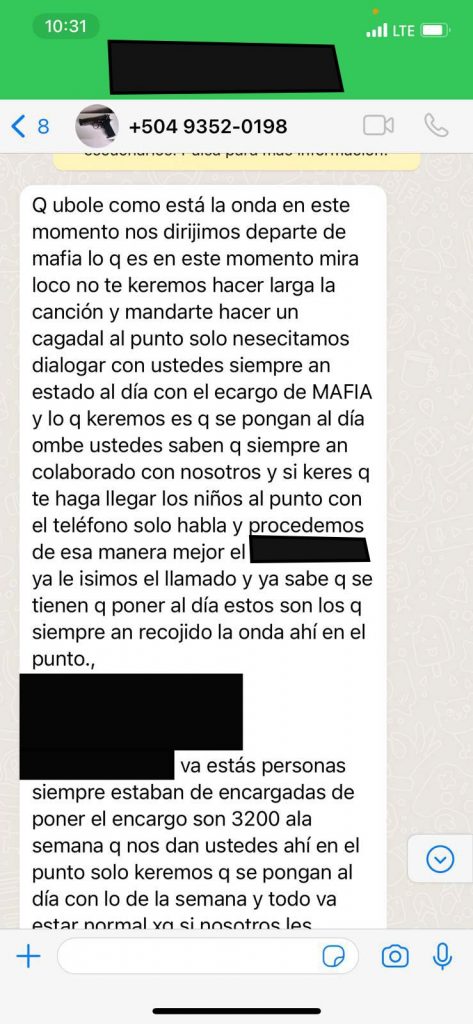Open contact info for +504 9352-0198
The width and height of the screenshot is (473, 1024).
(x=208, y=126)
